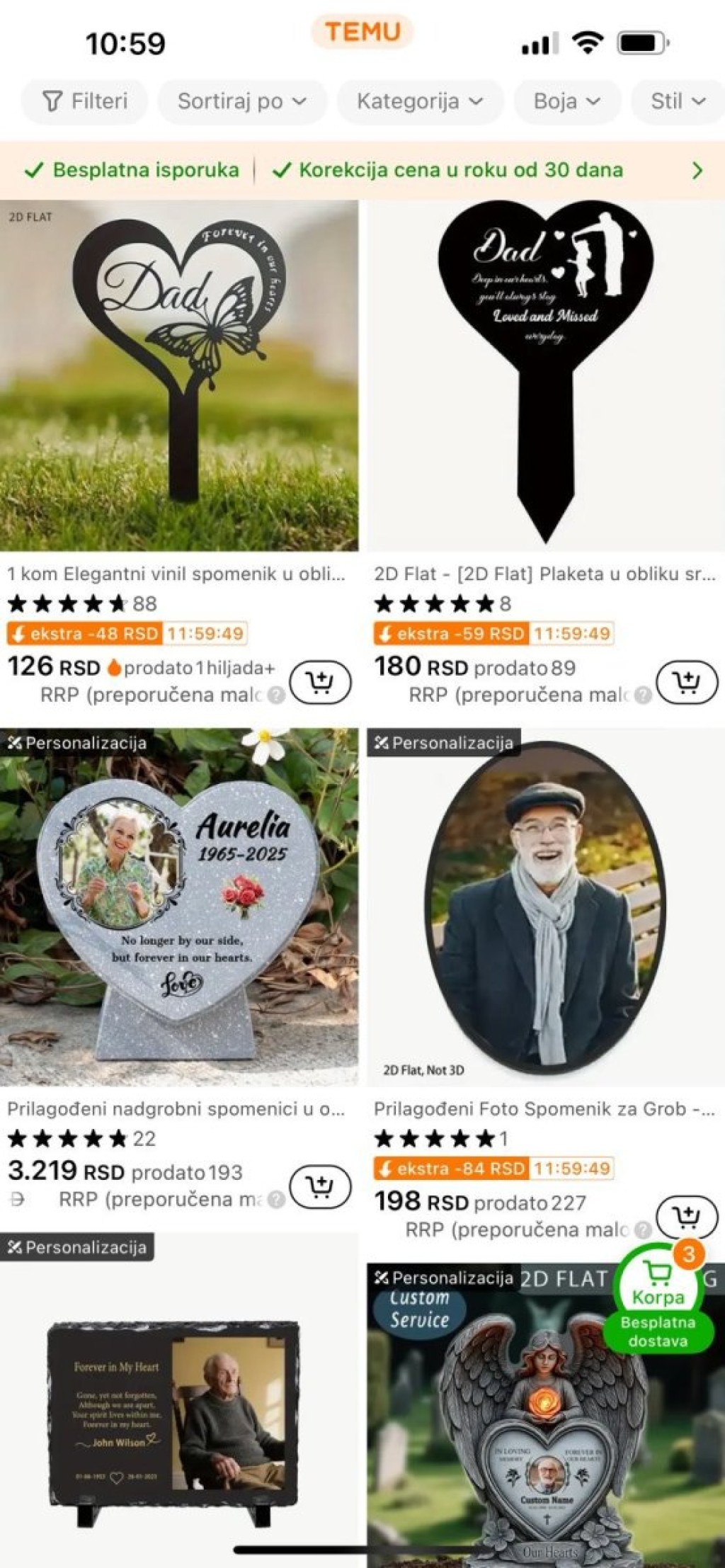Open the black heart plaque Dad product

(545, 375)
